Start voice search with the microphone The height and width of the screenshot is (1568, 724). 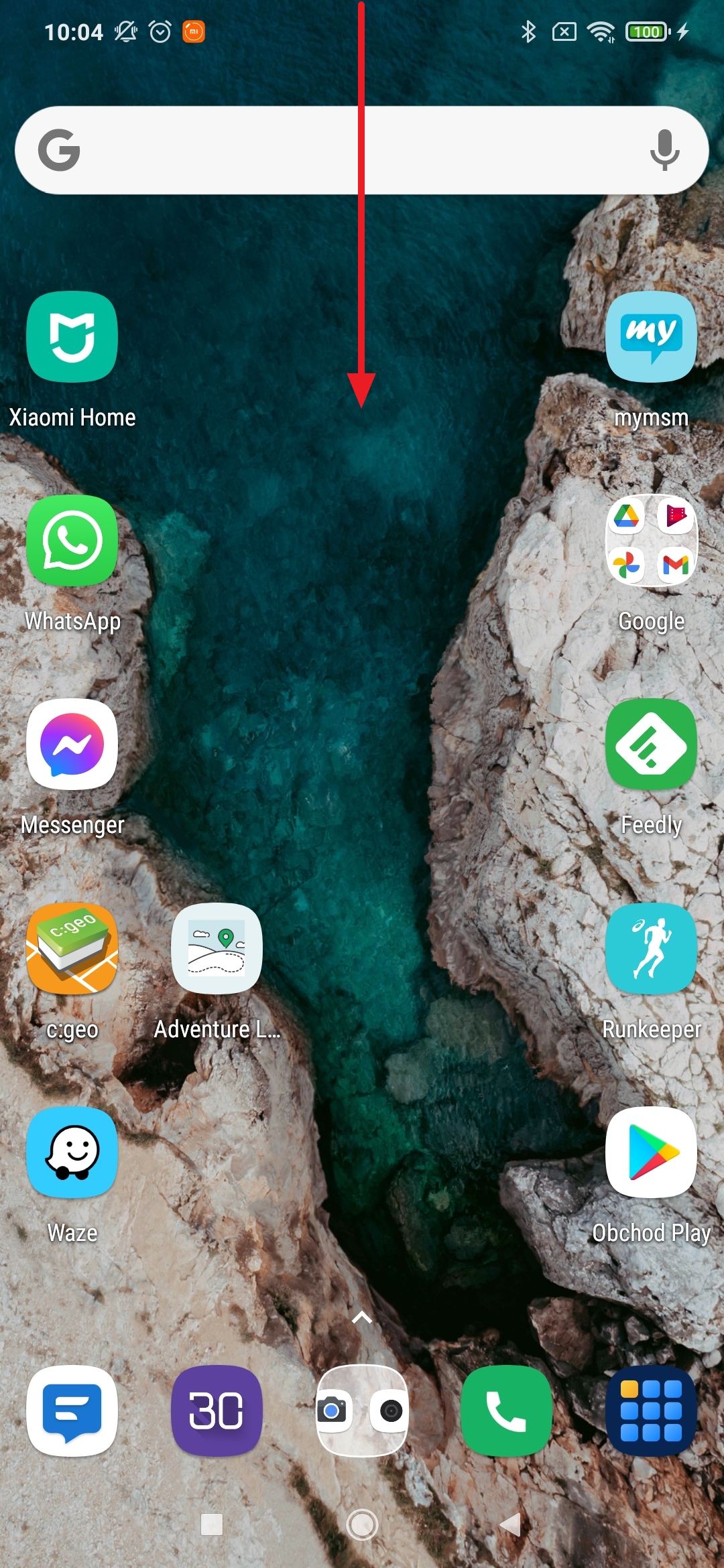point(664,150)
